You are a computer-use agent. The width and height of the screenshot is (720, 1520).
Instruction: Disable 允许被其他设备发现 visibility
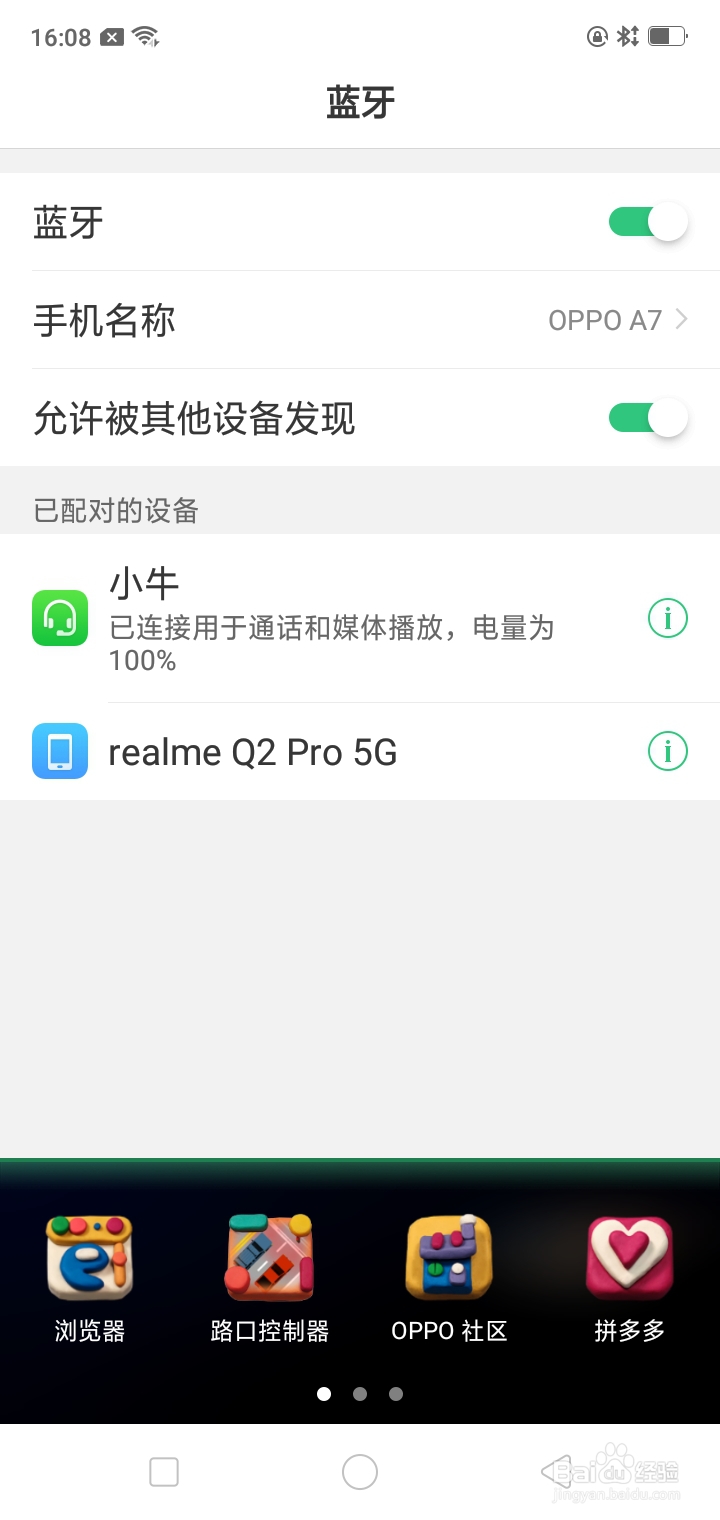[647, 418]
